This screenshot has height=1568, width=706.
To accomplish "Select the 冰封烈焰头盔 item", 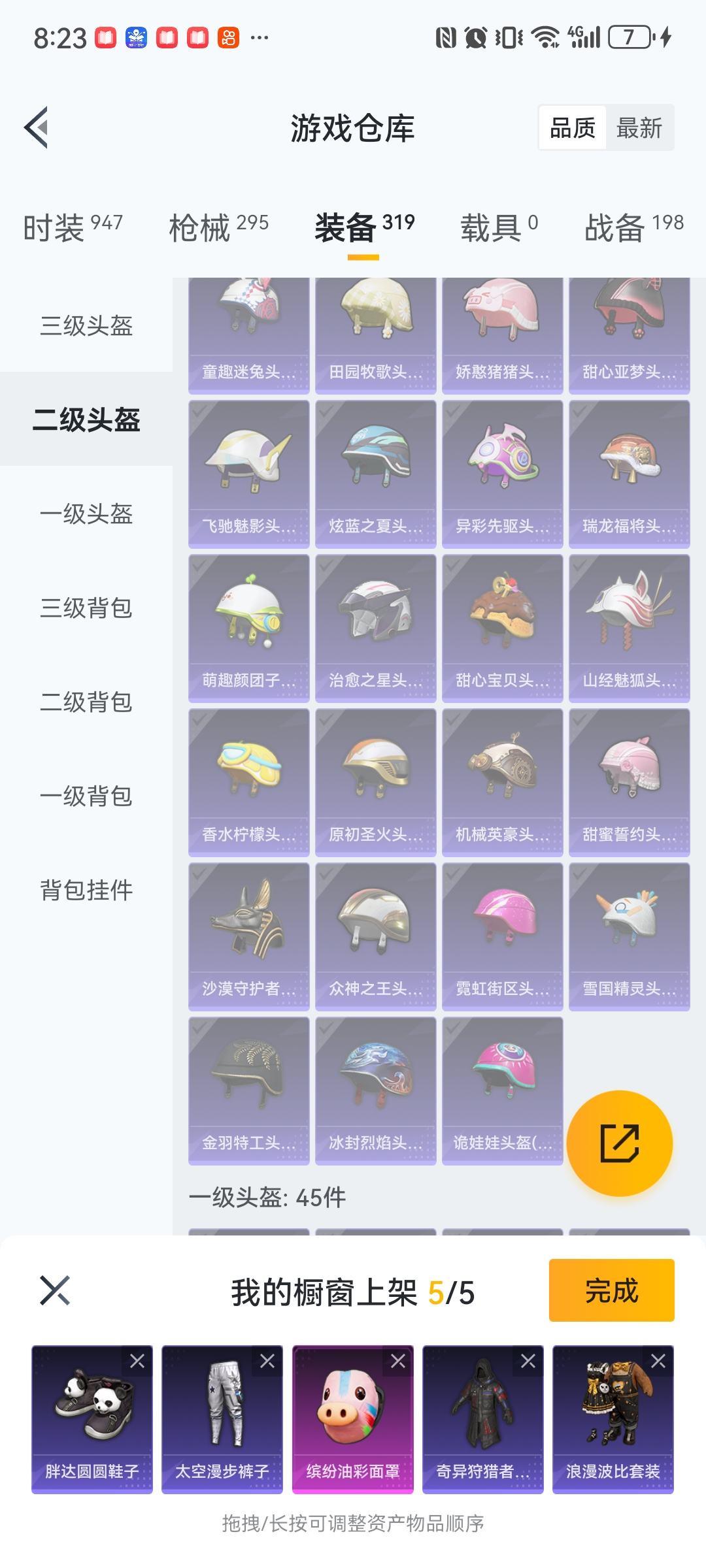I will click(x=376, y=1090).
